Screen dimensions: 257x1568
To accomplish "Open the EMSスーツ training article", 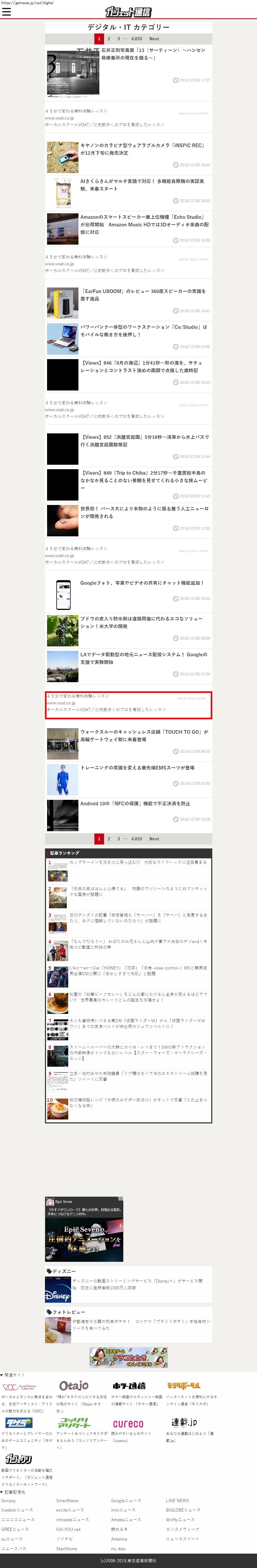I will coord(137,768).
